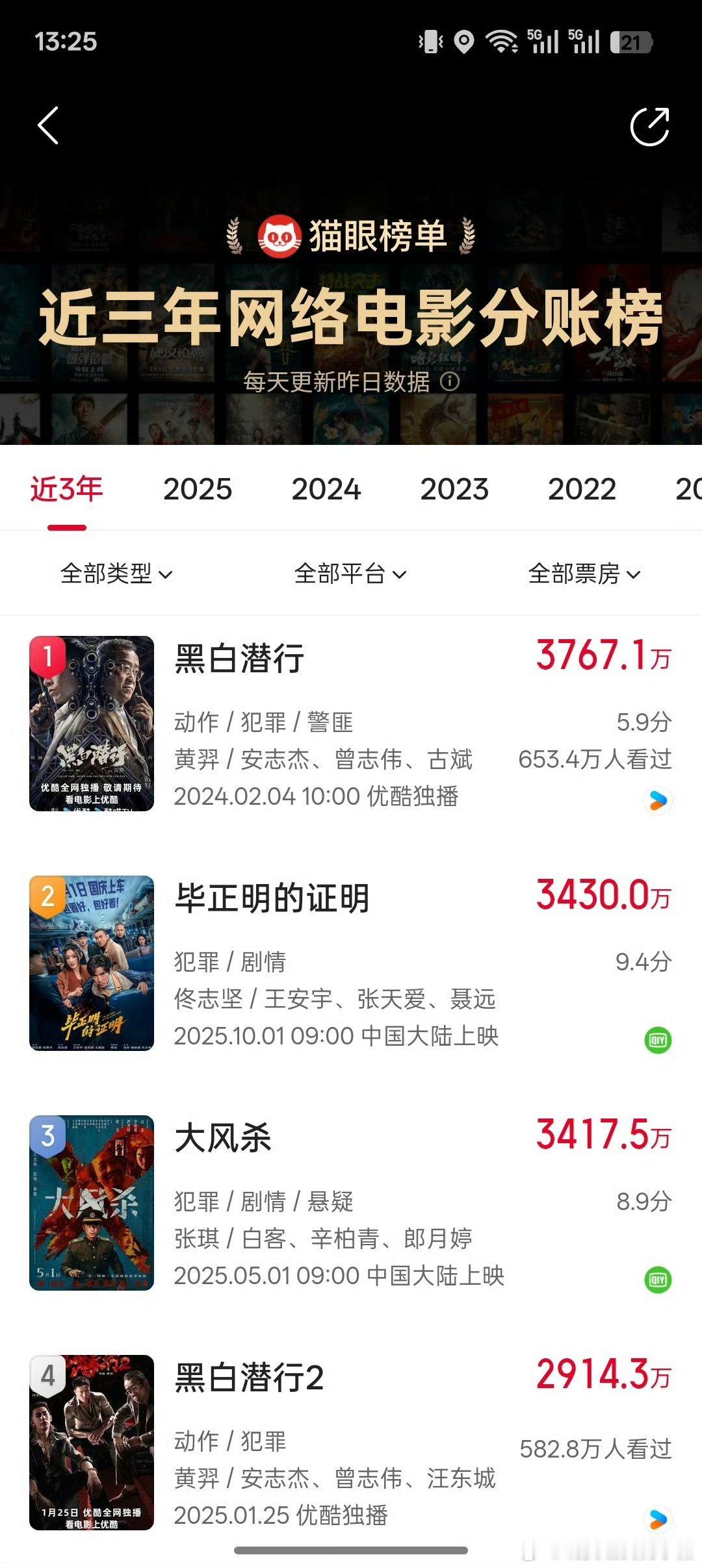Screen dimensions: 702x1568
Task: Show the 2022 ranking tab
Action: pos(582,489)
